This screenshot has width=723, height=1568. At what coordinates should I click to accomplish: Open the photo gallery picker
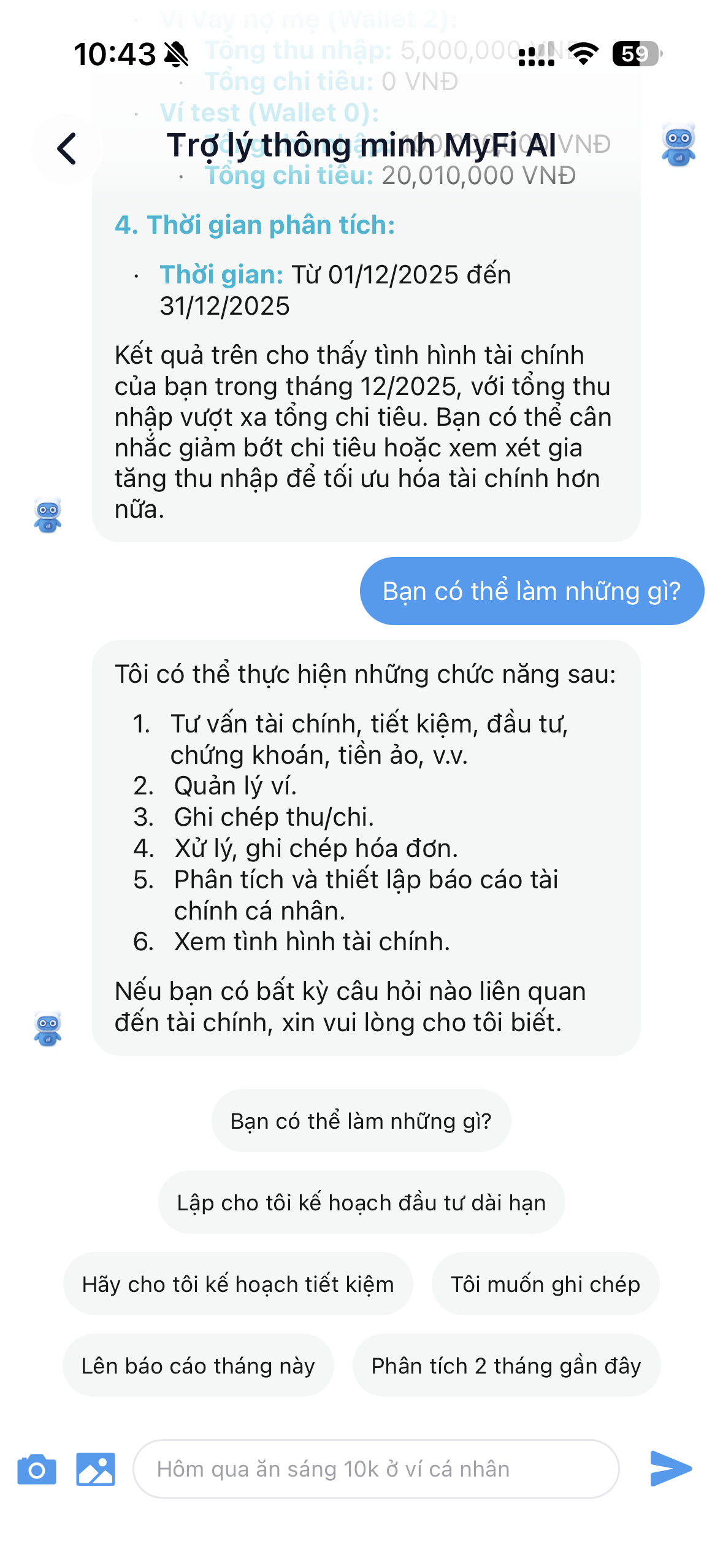pyautogui.click(x=96, y=1469)
